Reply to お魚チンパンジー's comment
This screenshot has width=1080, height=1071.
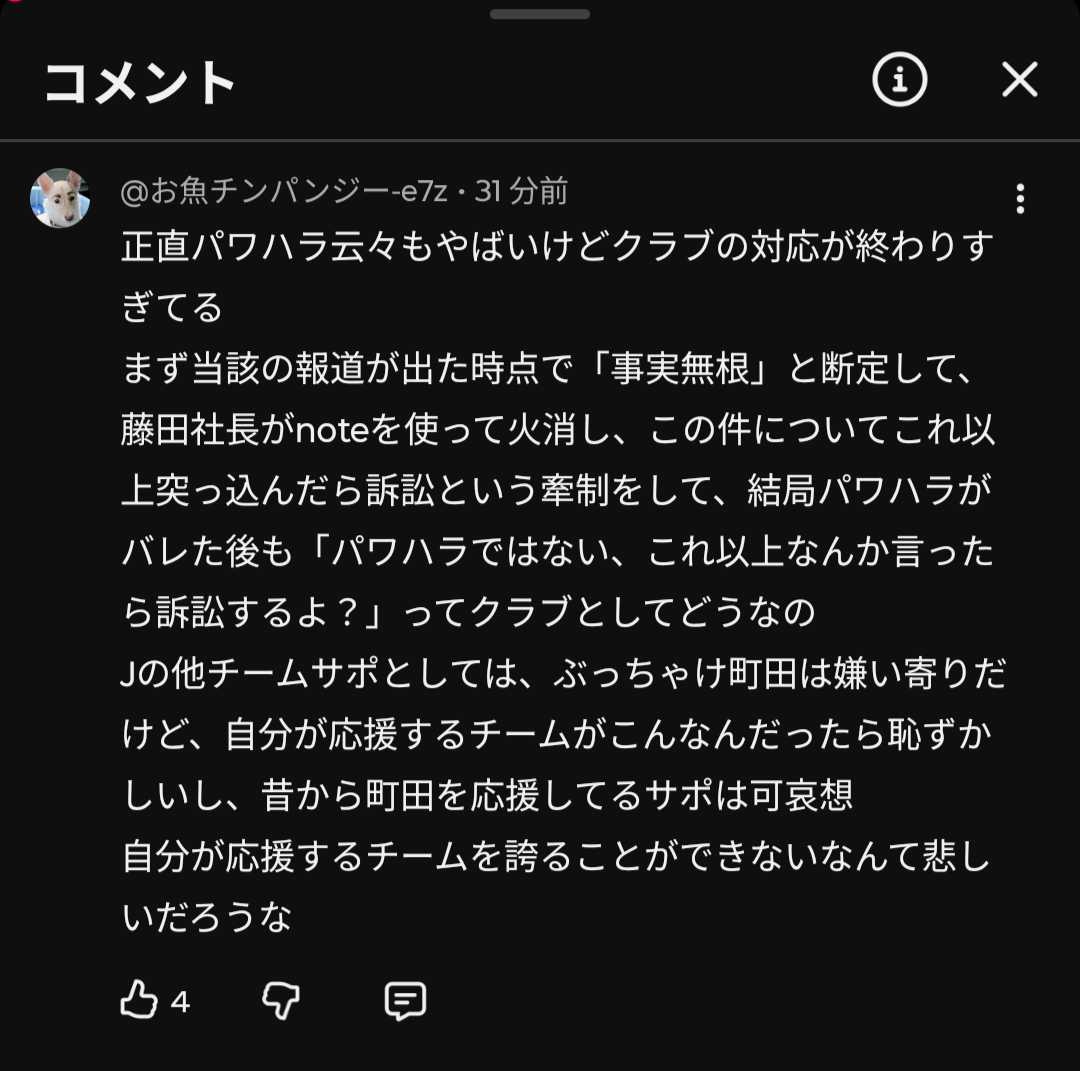[x=405, y=1000]
